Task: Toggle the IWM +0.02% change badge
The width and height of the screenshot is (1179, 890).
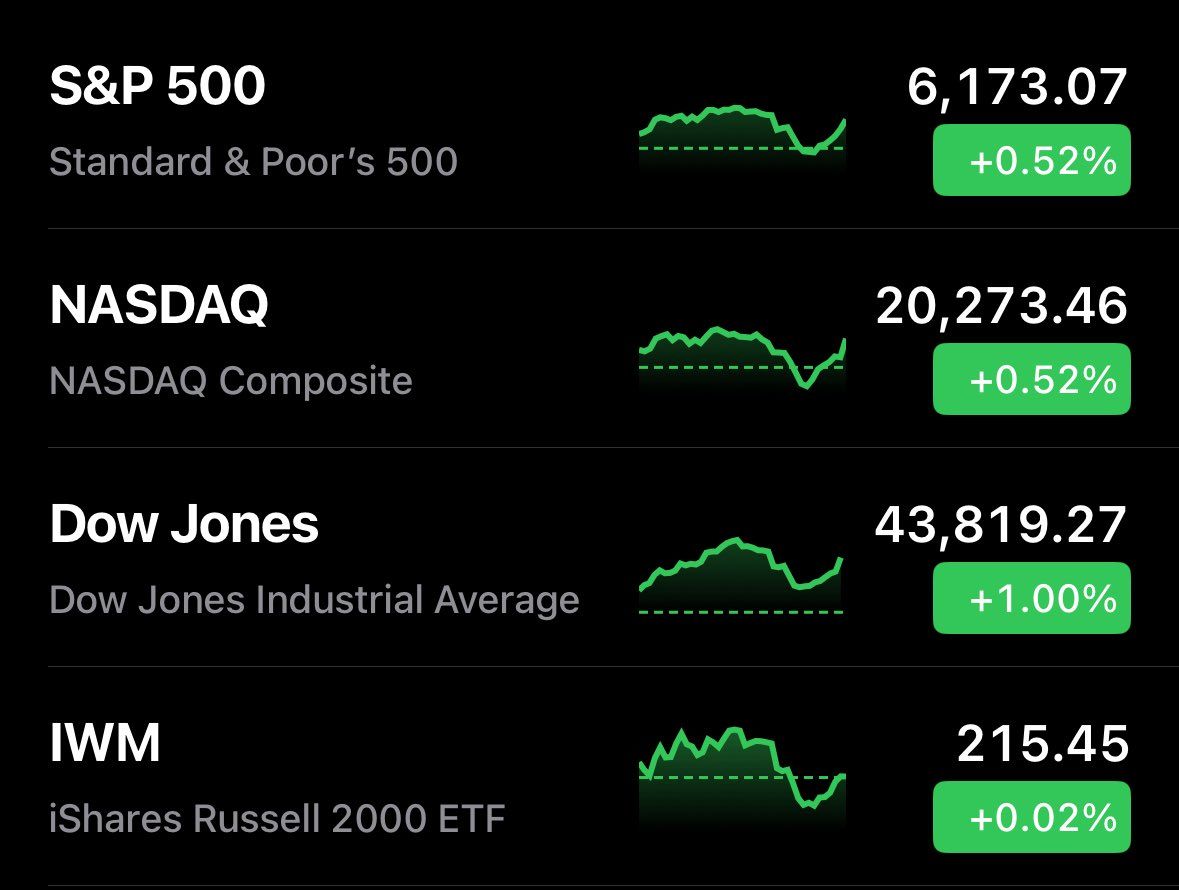Action: 1031,817
